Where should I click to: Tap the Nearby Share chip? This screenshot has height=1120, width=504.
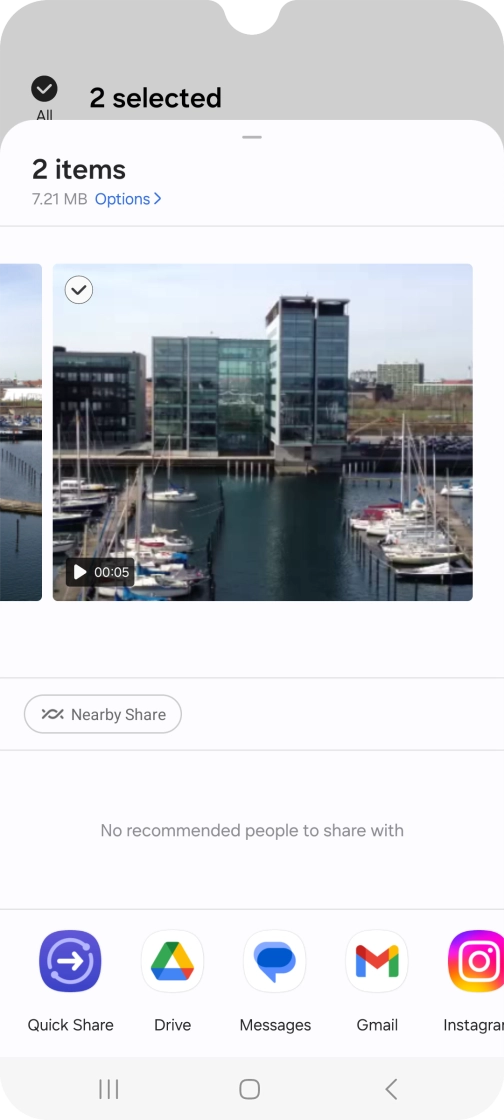[103, 714]
